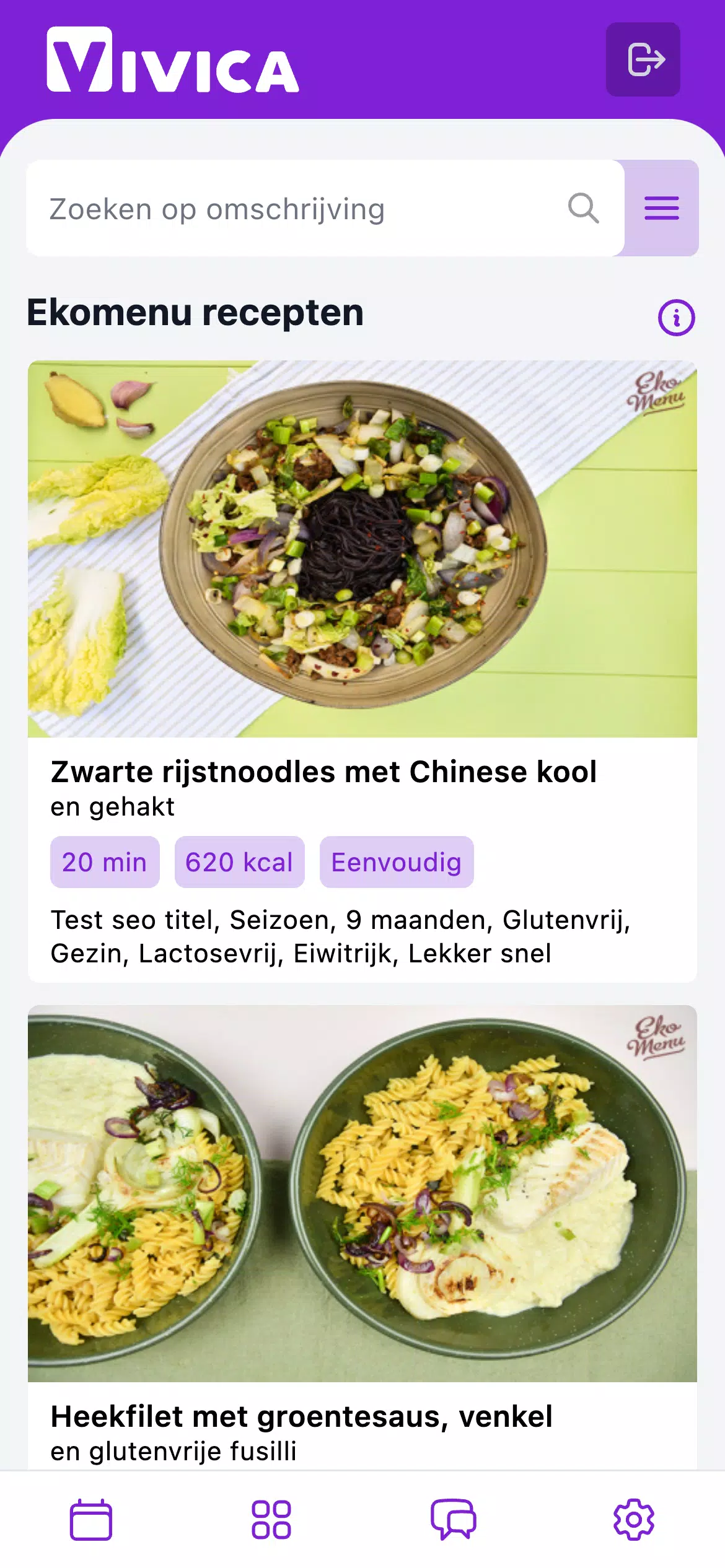The width and height of the screenshot is (725, 1568).
Task: Open the filter menu beside the search box
Action: [661, 208]
